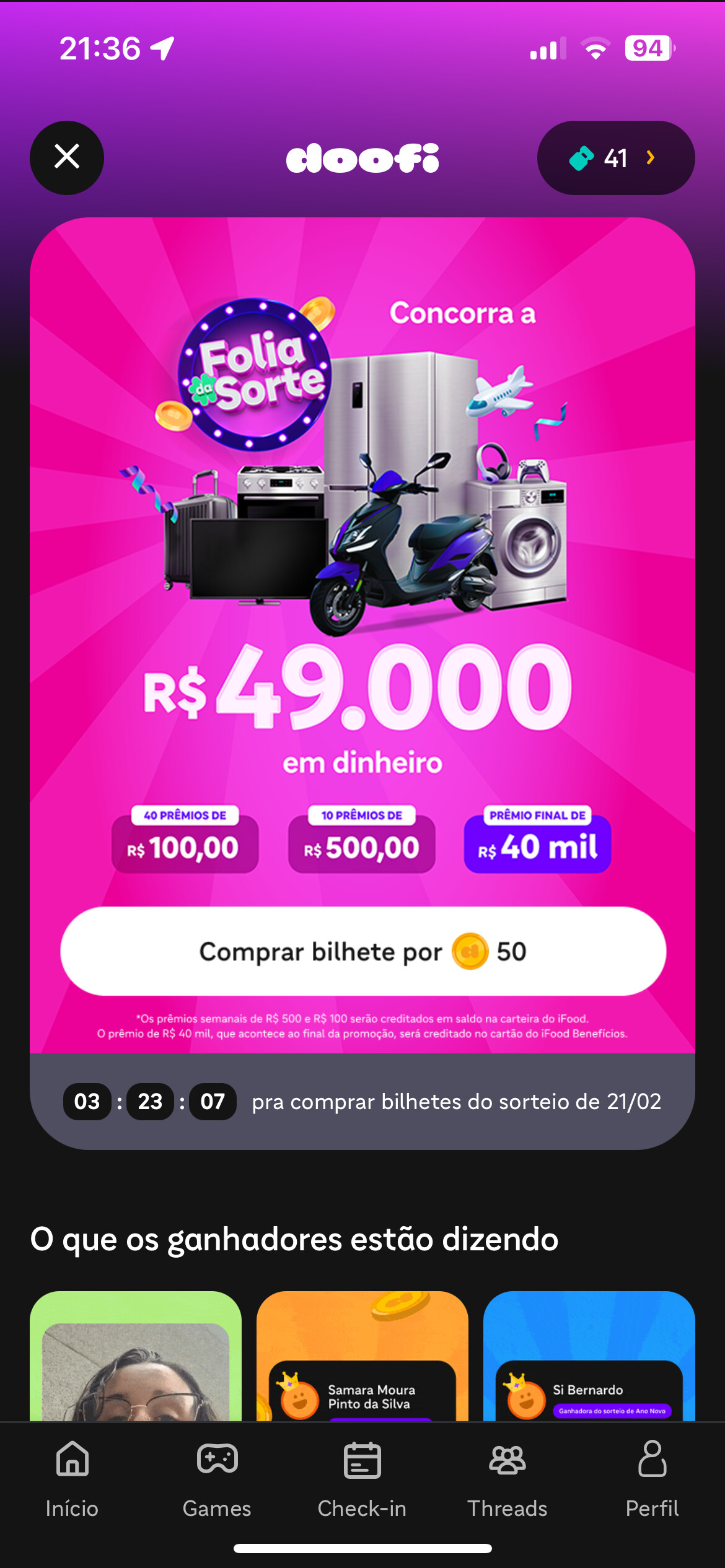This screenshot has width=725, height=1568.
Task: Go to the Início tab
Action: pyautogui.click(x=72, y=1478)
